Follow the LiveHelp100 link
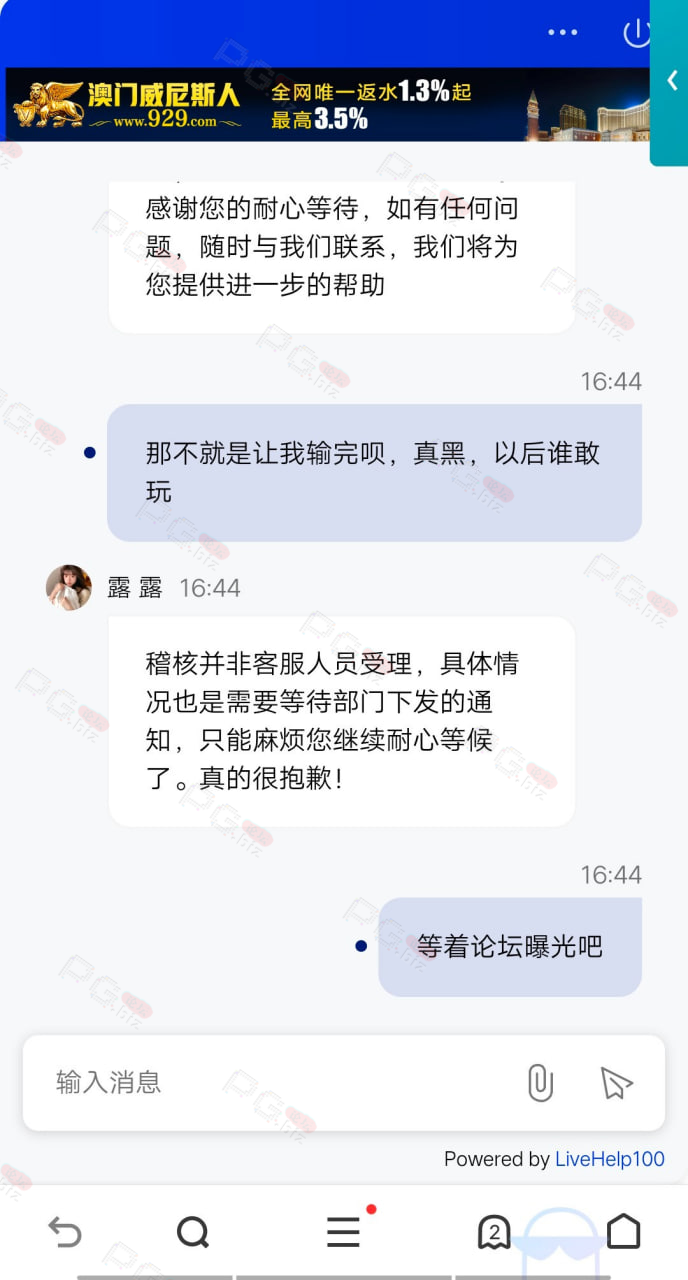Screen dimensions: 688x1280 pos(610,1159)
